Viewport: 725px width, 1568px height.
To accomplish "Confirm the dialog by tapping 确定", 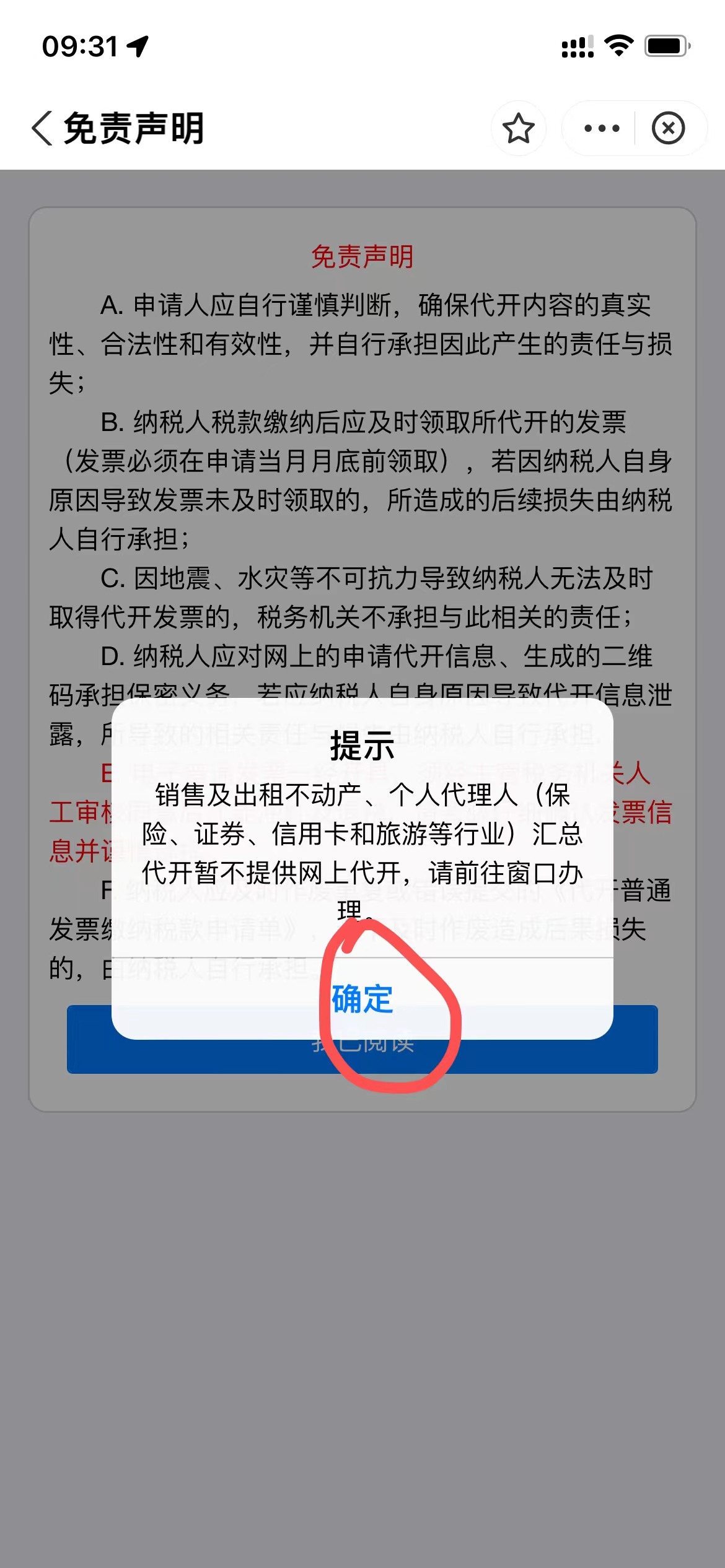I will tap(362, 998).
